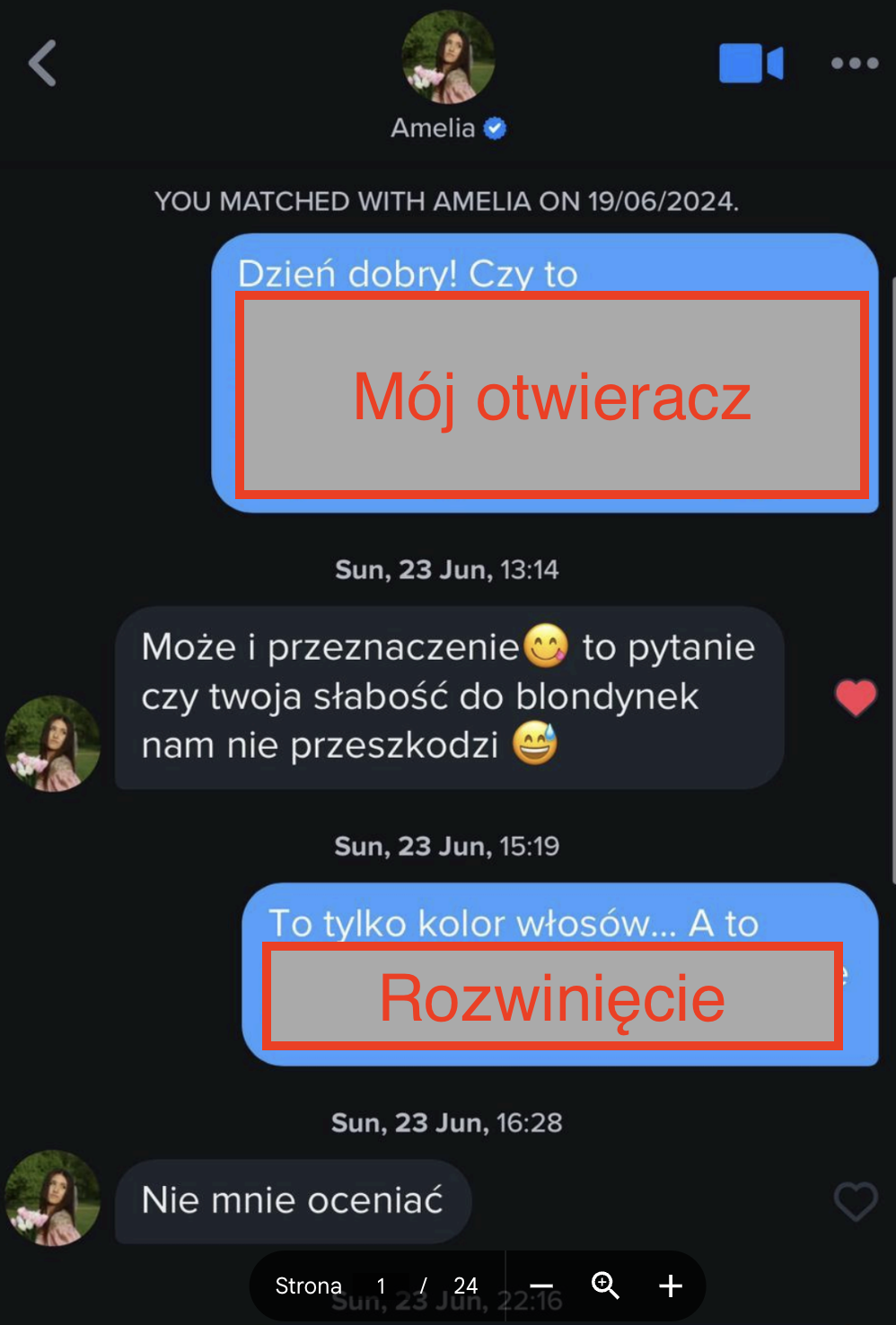The width and height of the screenshot is (896, 1325).
Task: Click the back arrow to exit the chat
Action: 40,63
